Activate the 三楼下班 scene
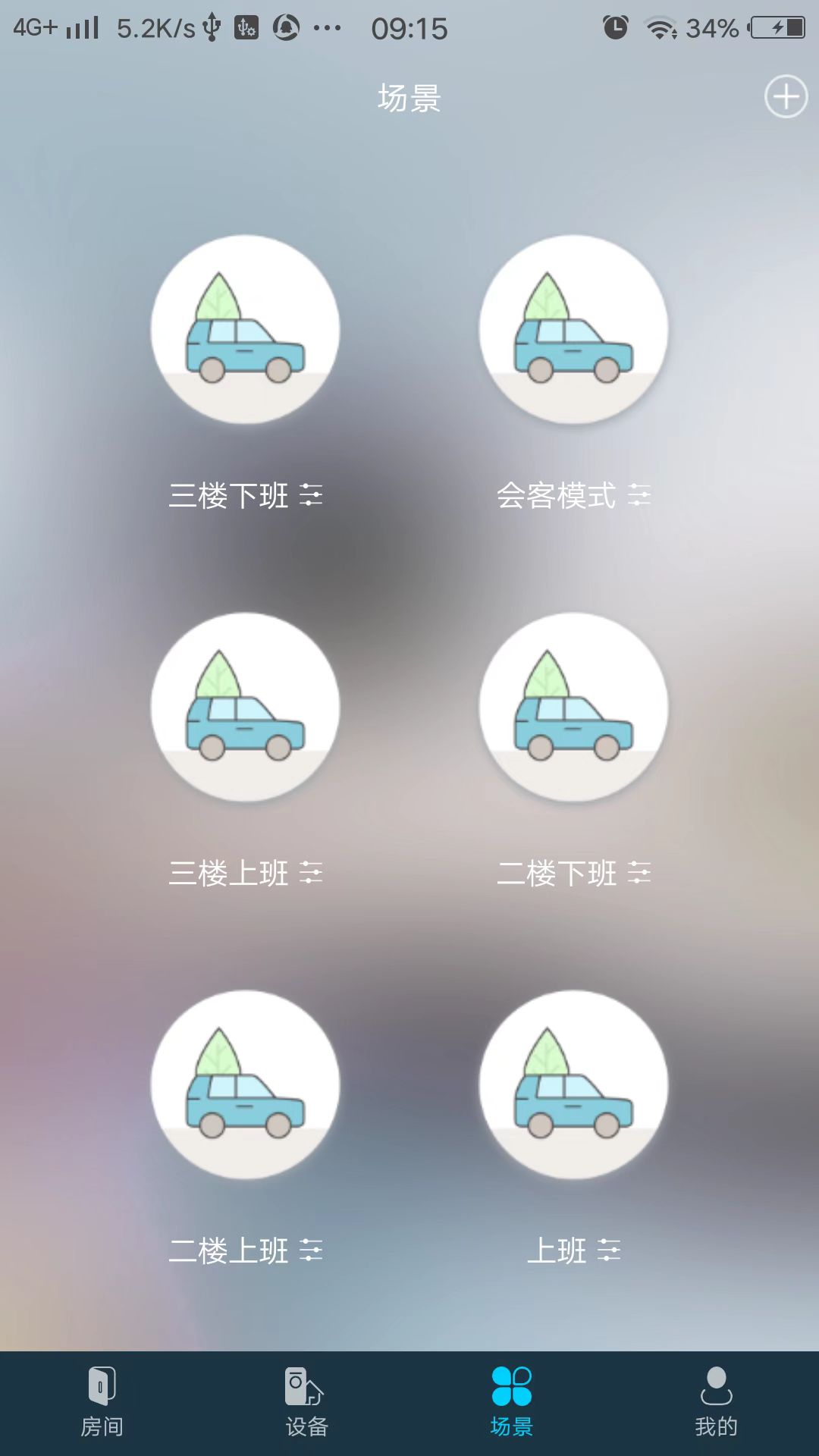Screen dimensions: 819x1456 click(x=245, y=329)
